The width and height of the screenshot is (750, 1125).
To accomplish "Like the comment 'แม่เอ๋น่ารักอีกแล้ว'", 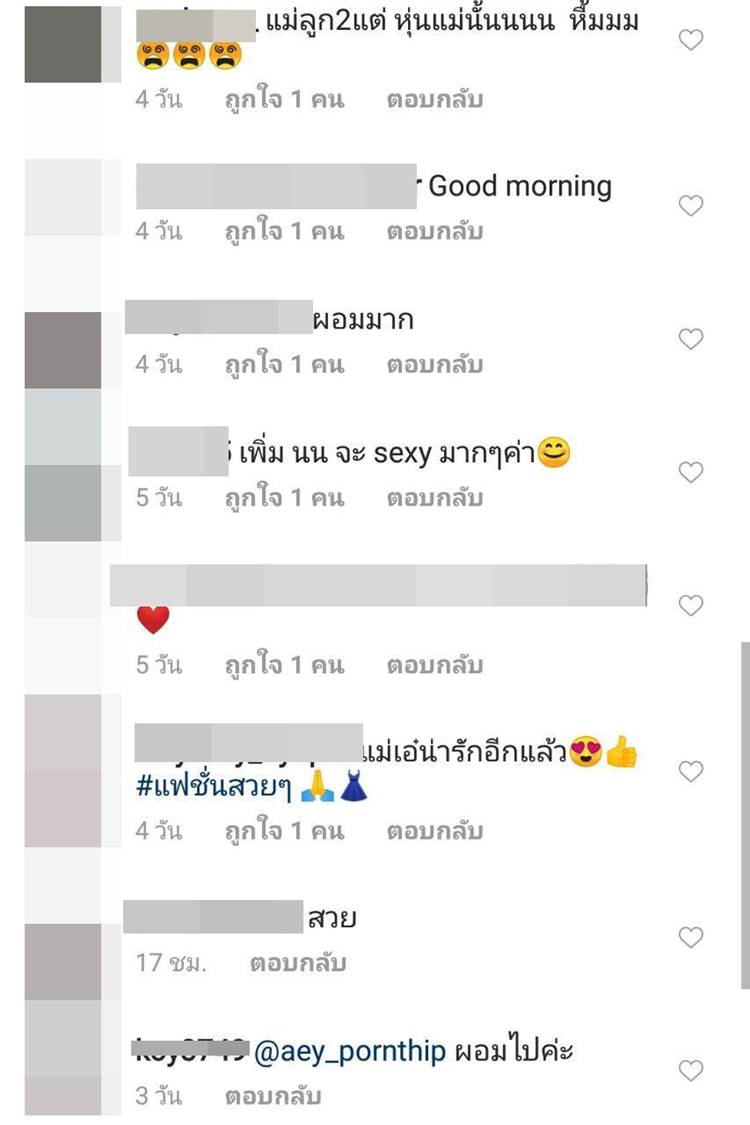I will coord(691,771).
